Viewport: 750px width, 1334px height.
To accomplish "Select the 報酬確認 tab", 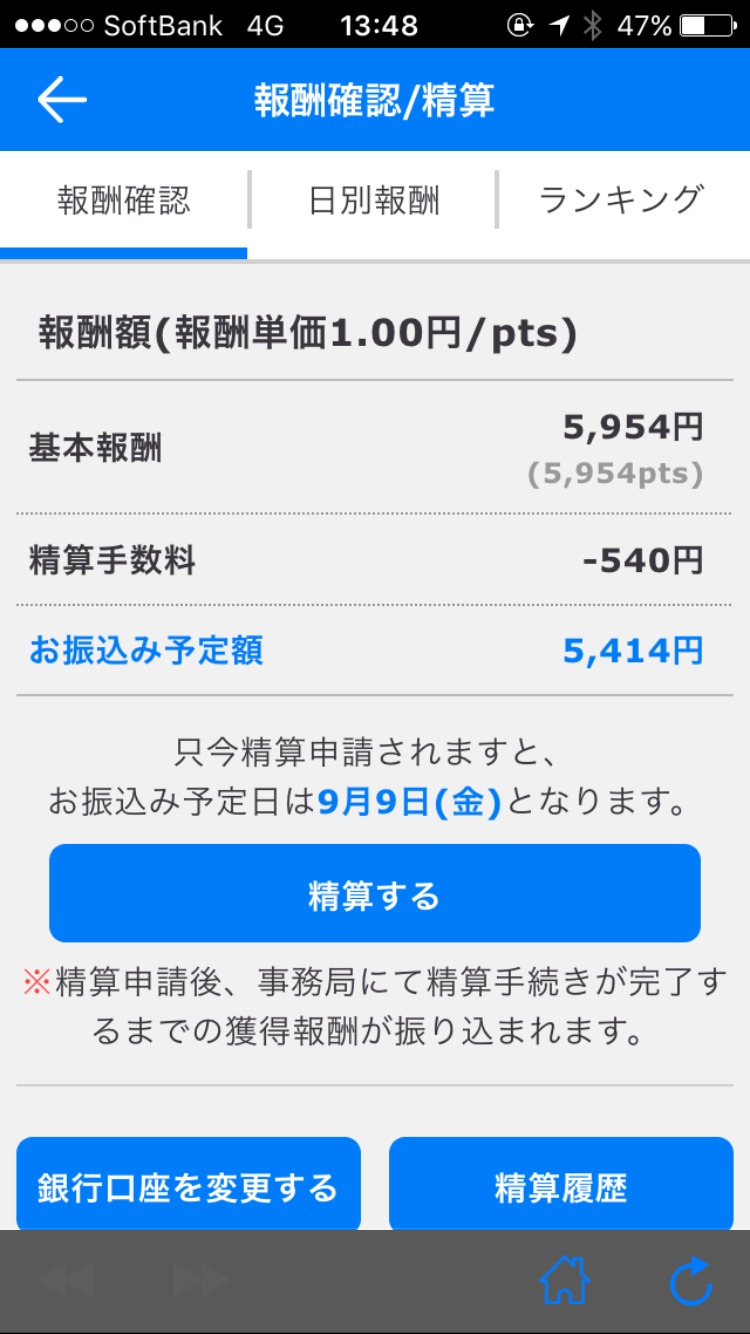I will 124,201.
